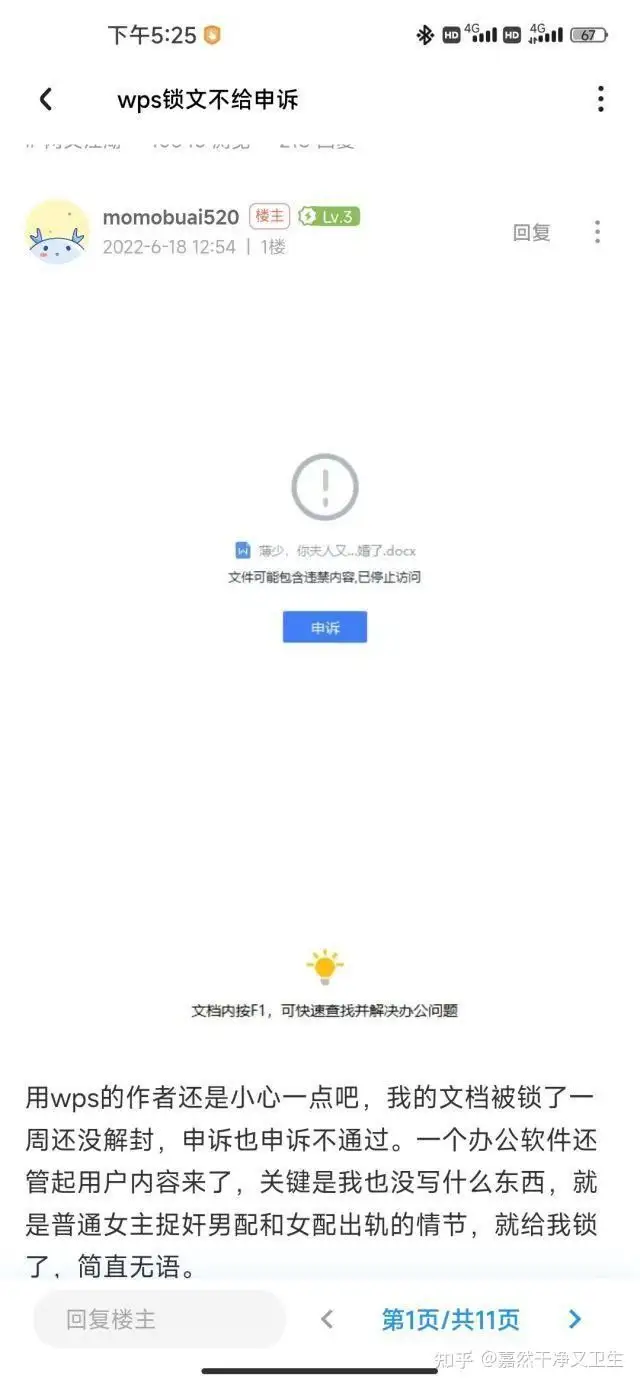This screenshot has height=1386, width=640.
Task: Open momobuai520's profile avatar
Action: pyautogui.click(x=57, y=231)
